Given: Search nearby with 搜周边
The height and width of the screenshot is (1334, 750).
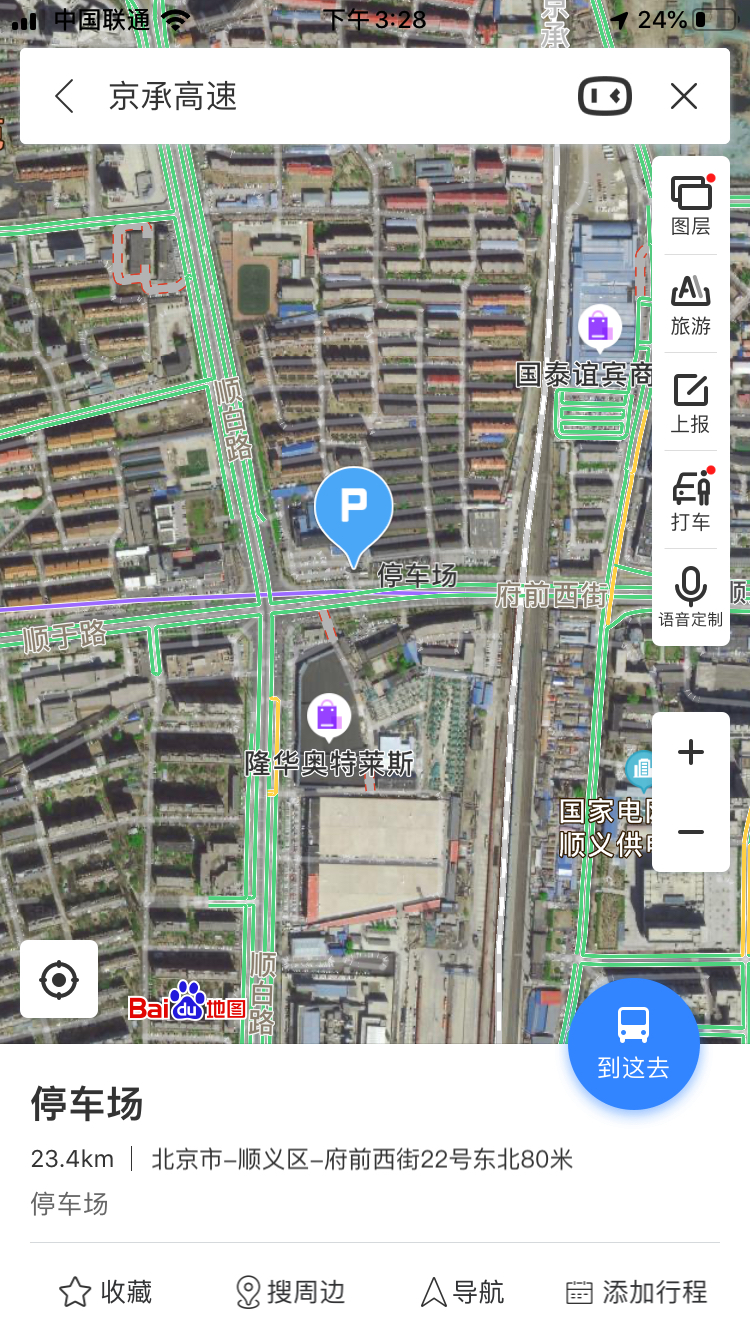Looking at the screenshot, I should click(x=290, y=1292).
